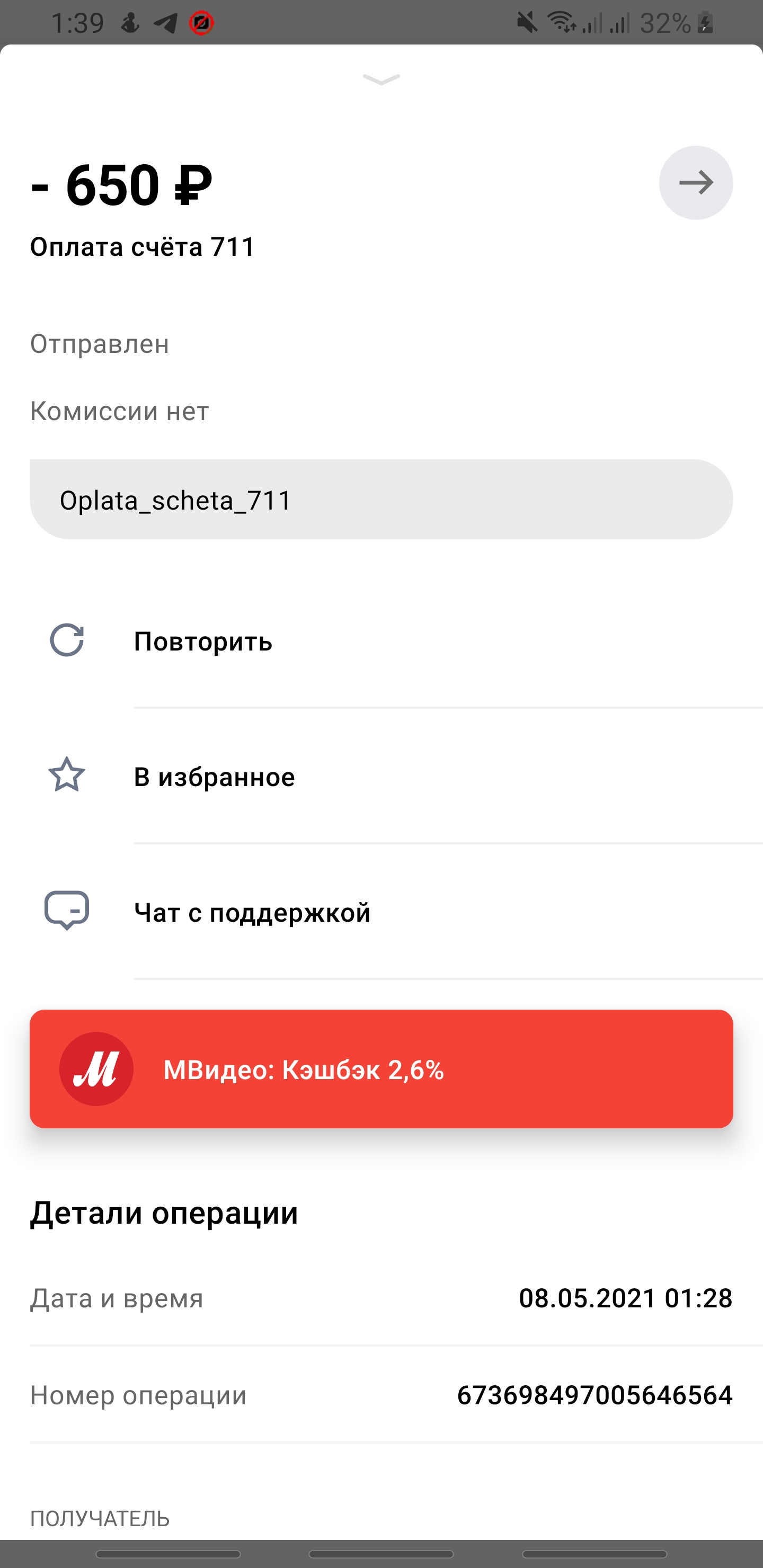The height and width of the screenshot is (1568, 763).
Task: Tap the forward arrow button beside the amount
Action: click(695, 183)
